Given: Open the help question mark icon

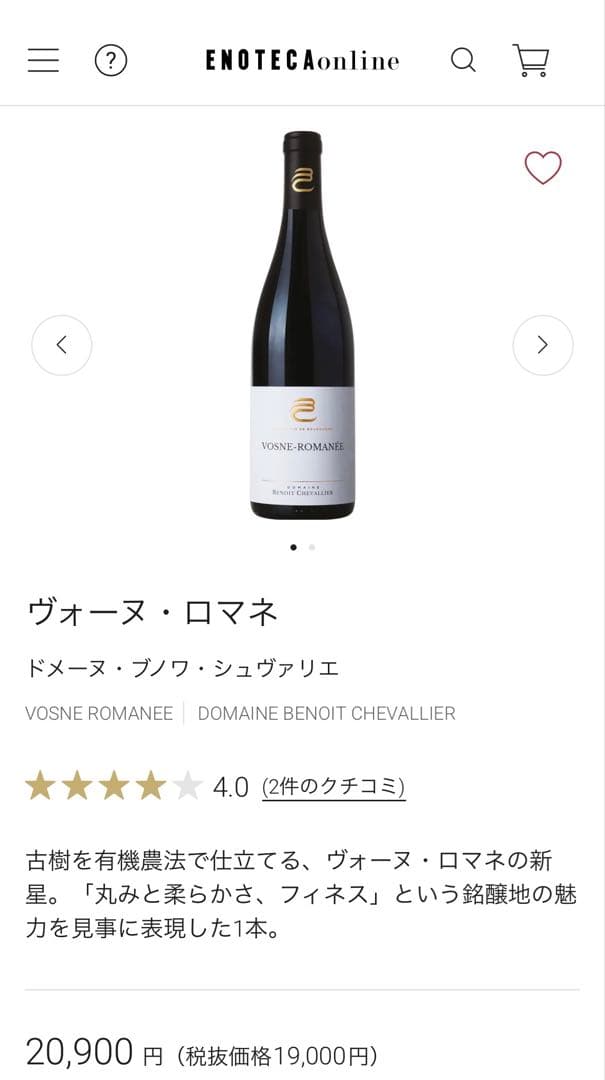Looking at the screenshot, I should 111,61.
